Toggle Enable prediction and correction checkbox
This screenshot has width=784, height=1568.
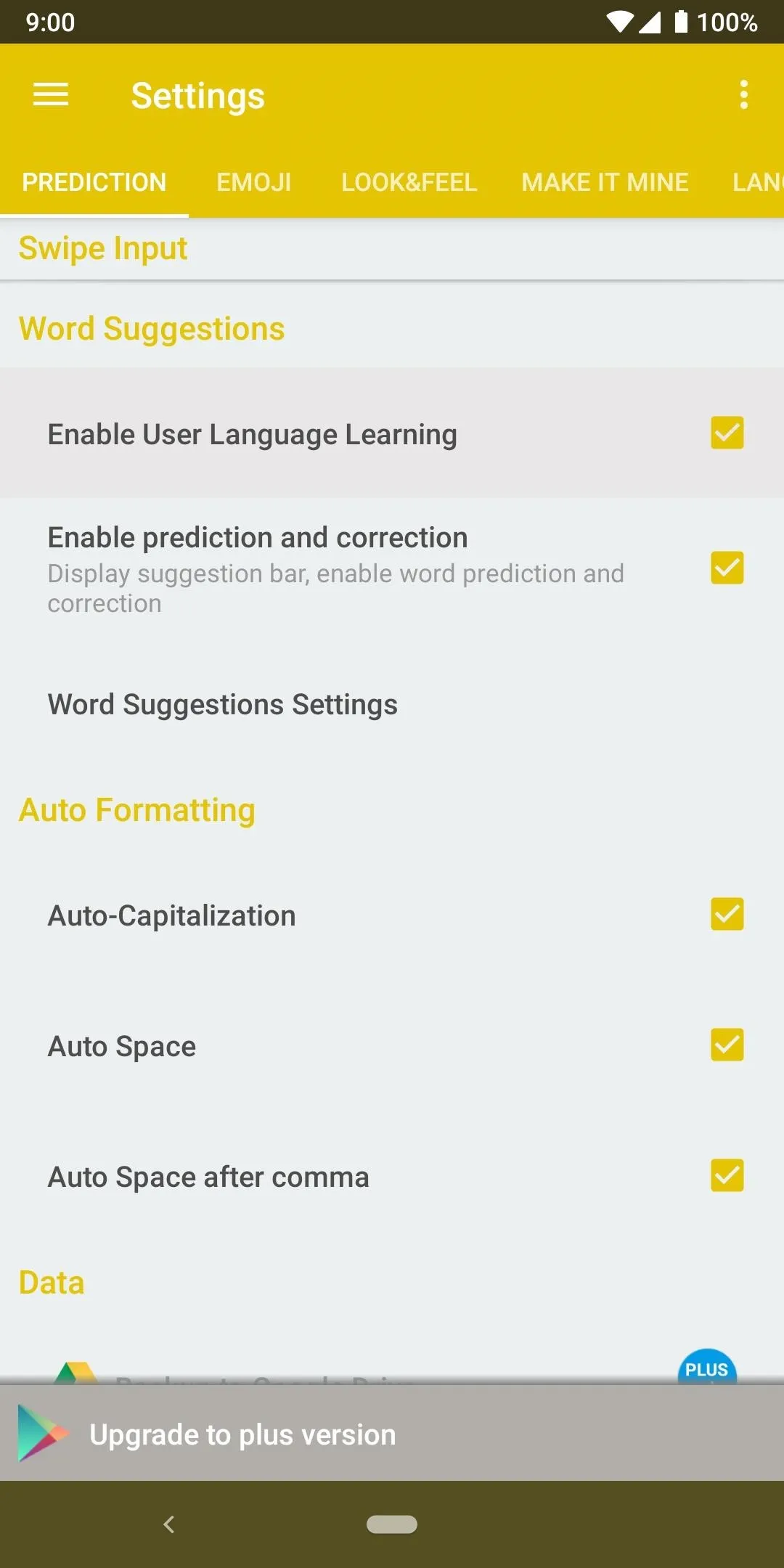click(727, 568)
